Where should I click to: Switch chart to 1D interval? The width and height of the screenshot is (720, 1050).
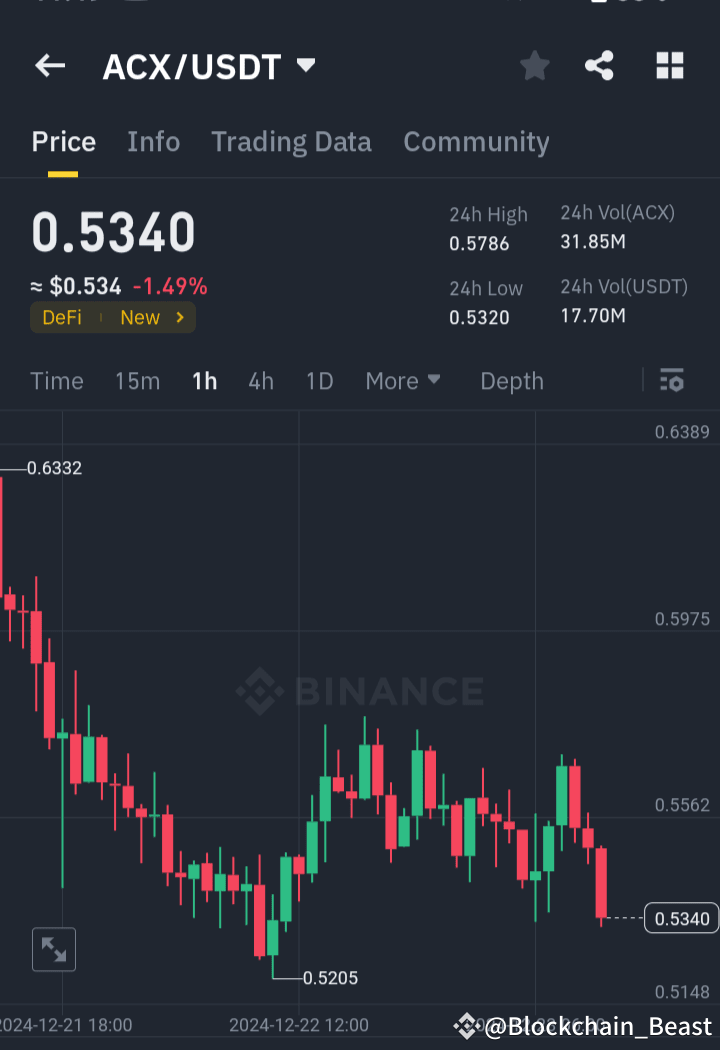pyautogui.click(x=319, y=381)
